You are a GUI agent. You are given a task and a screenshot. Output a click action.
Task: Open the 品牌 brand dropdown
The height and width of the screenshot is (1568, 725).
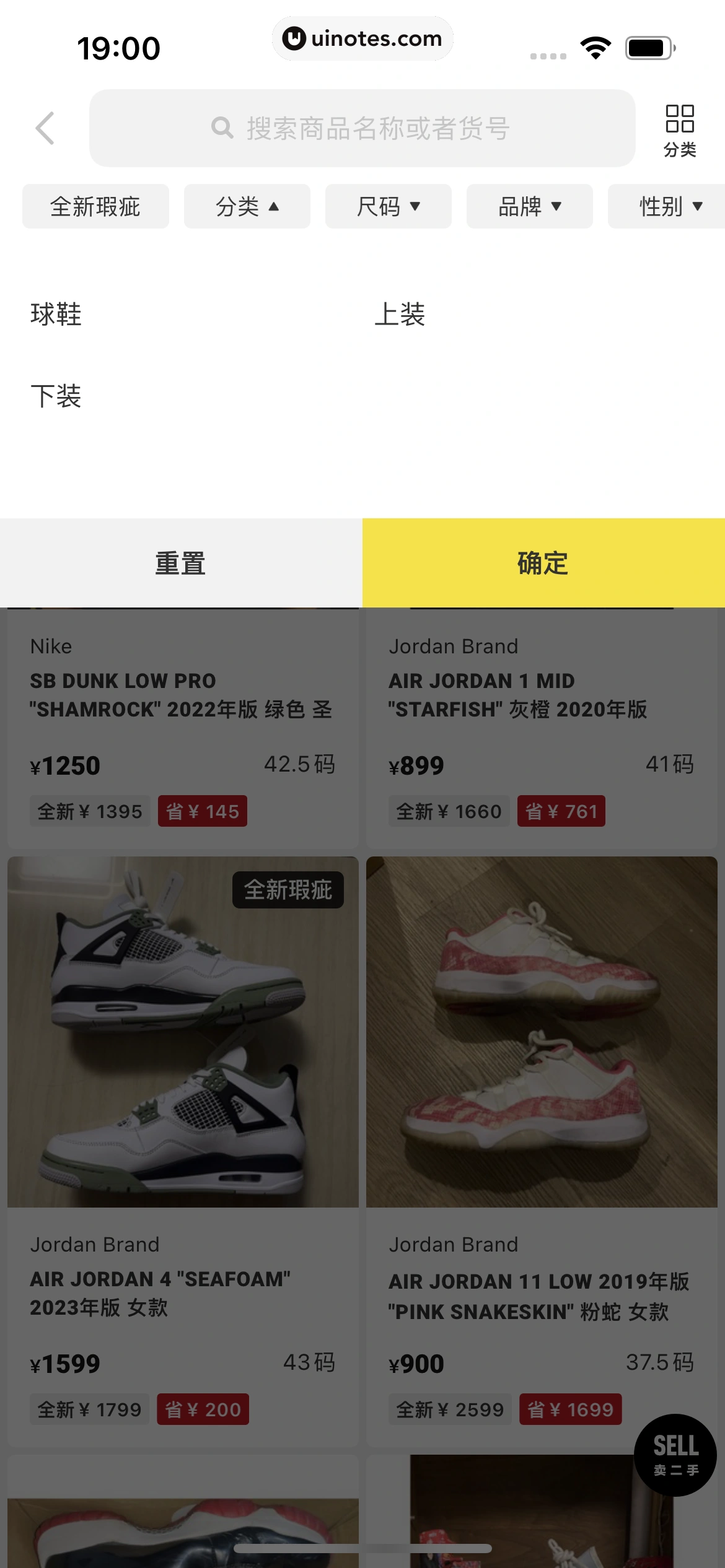coord(529,206)
